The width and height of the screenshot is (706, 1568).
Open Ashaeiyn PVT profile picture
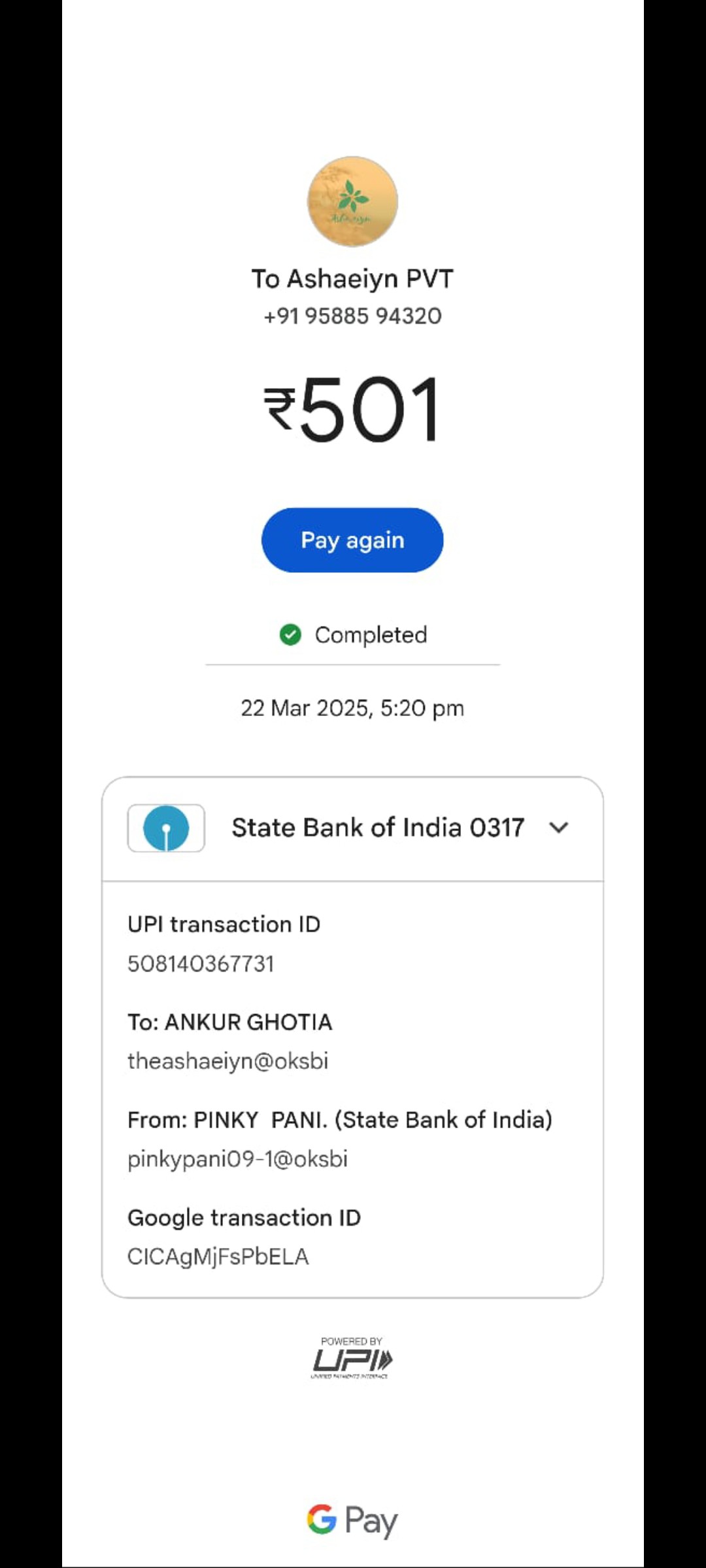click(x=352, y=201)
